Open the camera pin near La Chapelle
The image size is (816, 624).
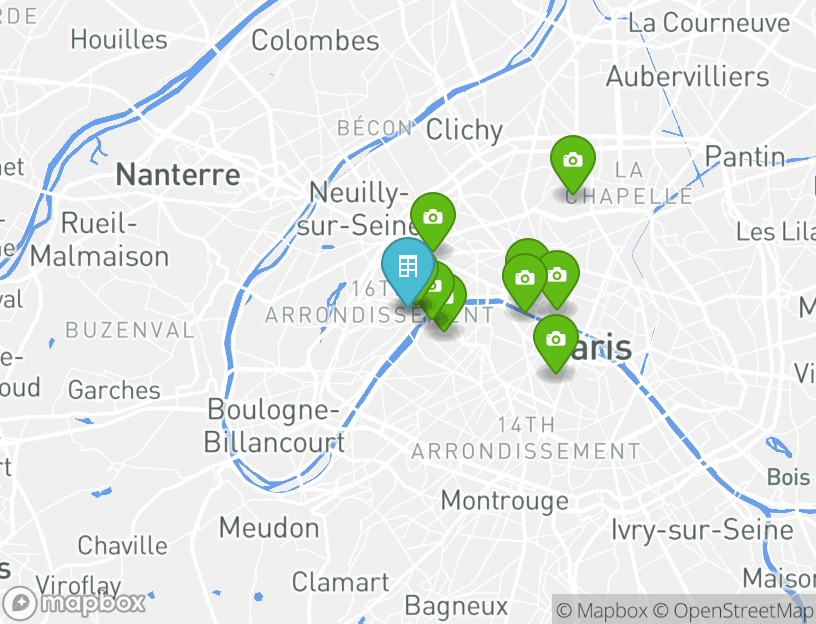click(573, 160)
